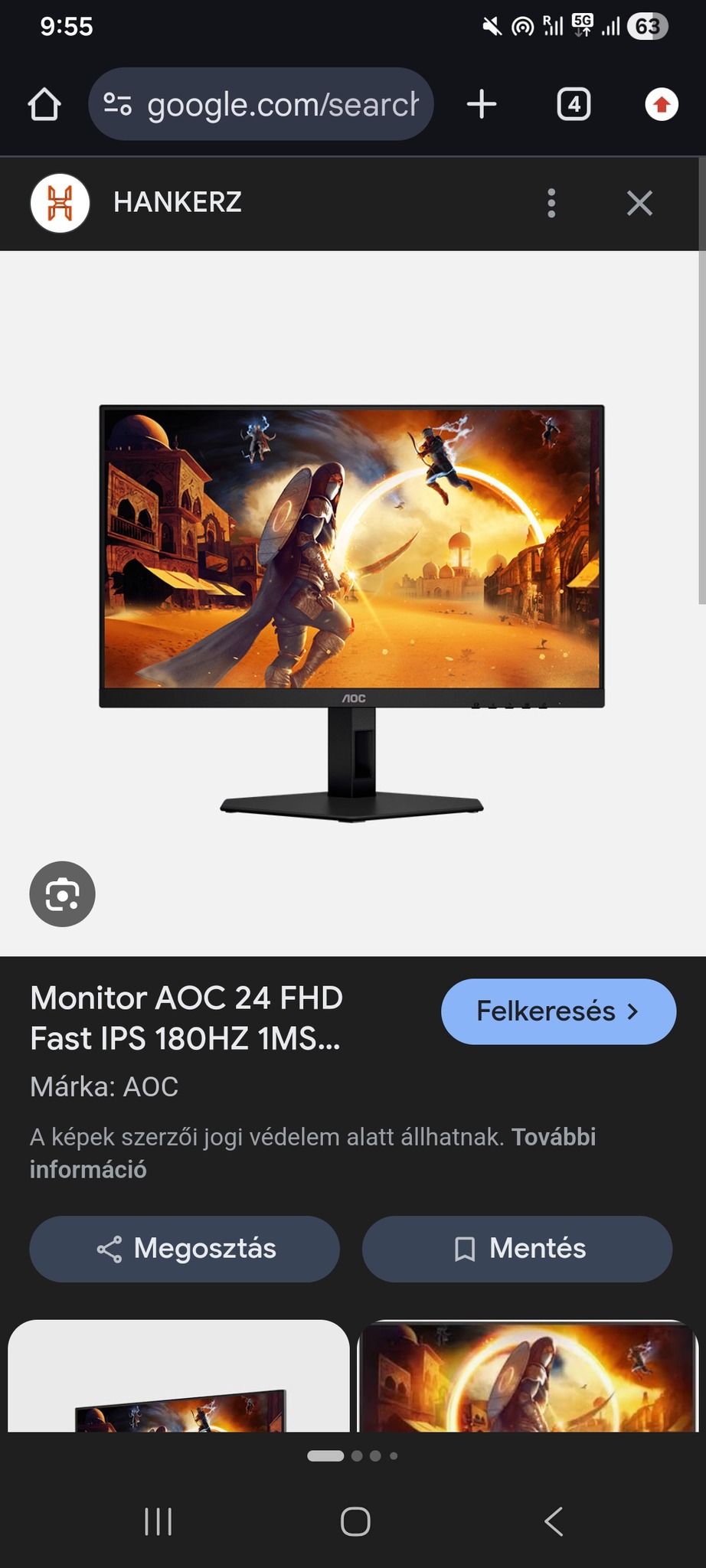Open the HANKERZ source site header

click(x=177, y=203)
